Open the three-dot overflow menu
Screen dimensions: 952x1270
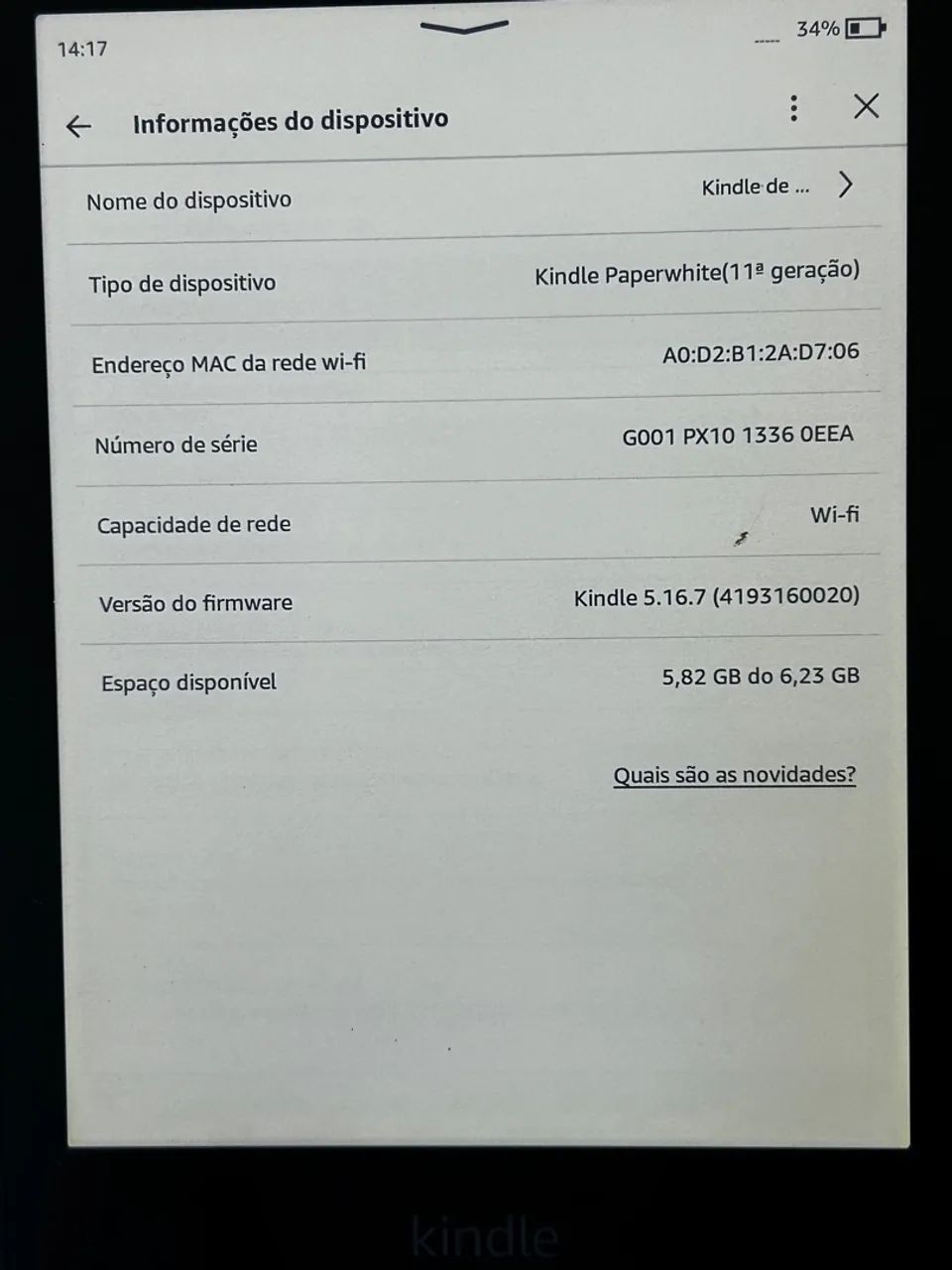pos(793,108)
